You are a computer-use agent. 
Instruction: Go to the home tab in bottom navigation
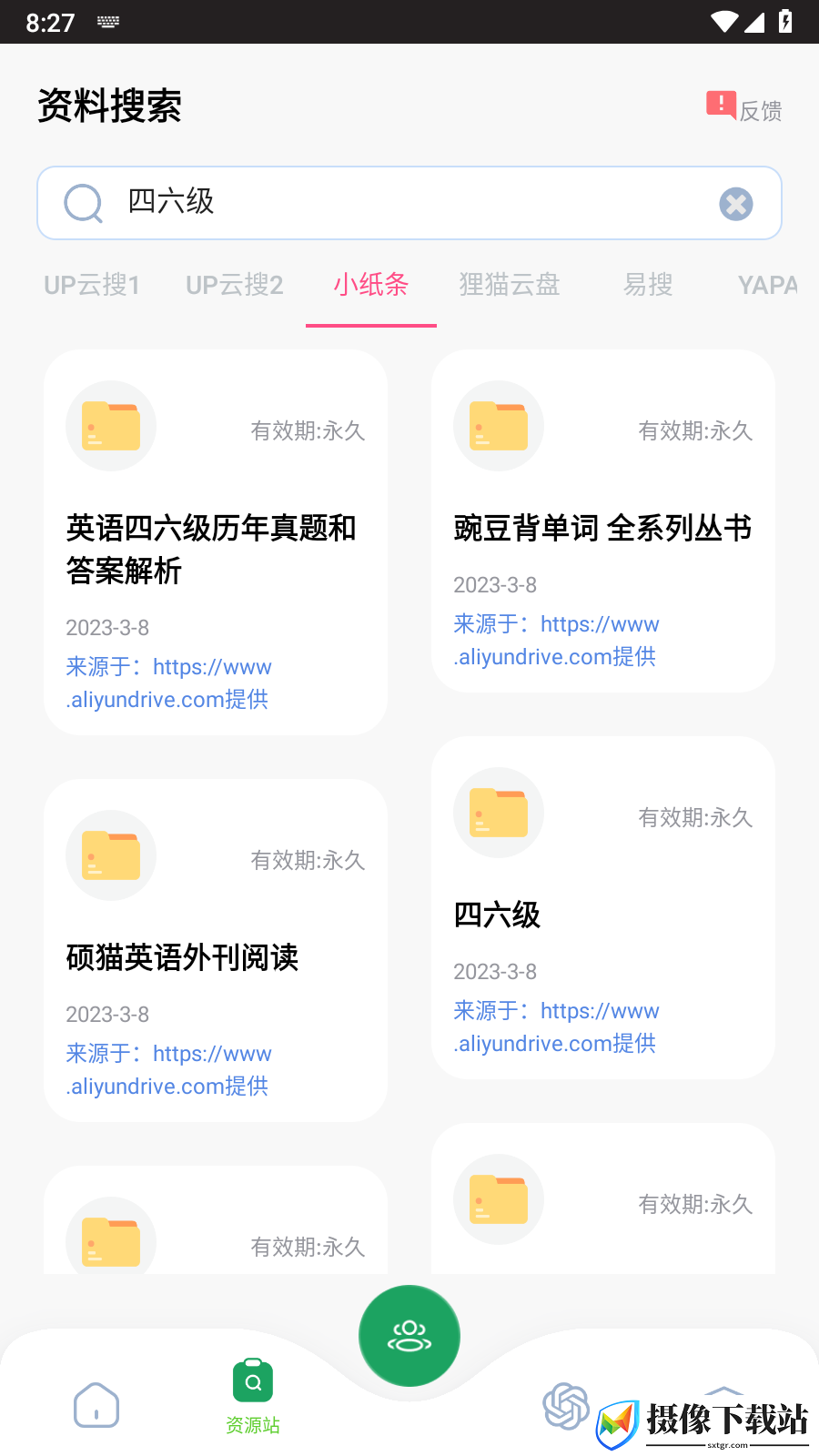(x=96, y=1405)
